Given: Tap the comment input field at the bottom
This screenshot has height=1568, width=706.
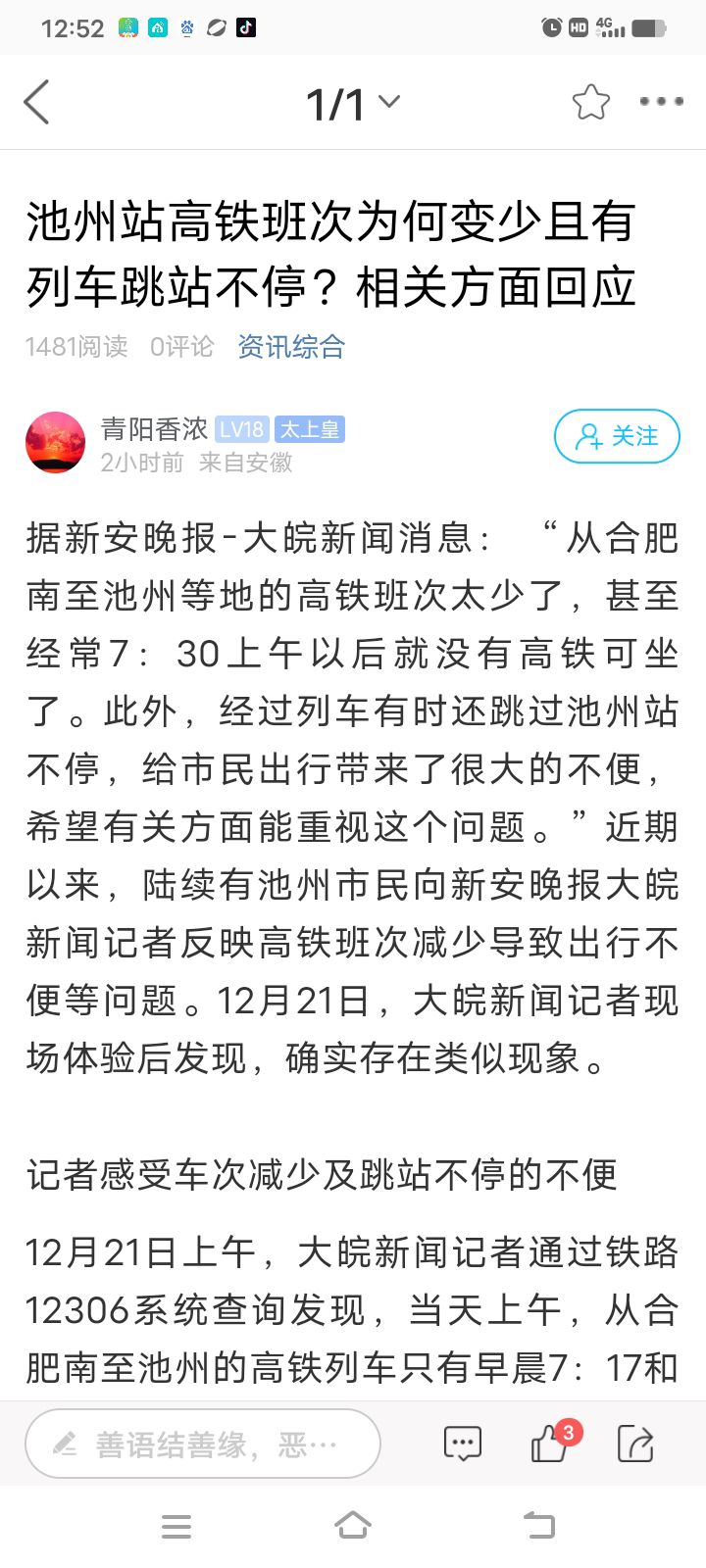Looking at the screenshot, I should 203,1444.
